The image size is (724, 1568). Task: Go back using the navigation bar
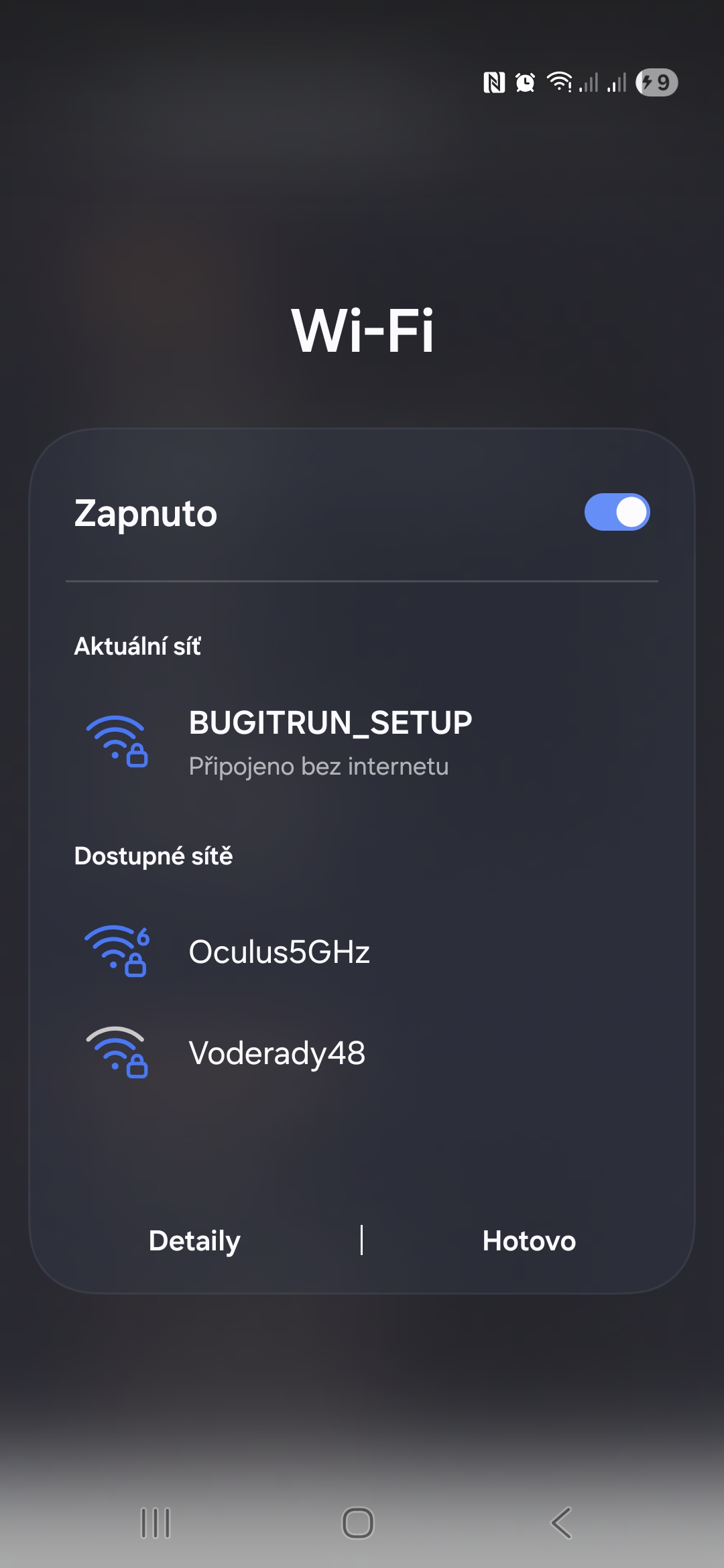click(x=562, y=1523)
